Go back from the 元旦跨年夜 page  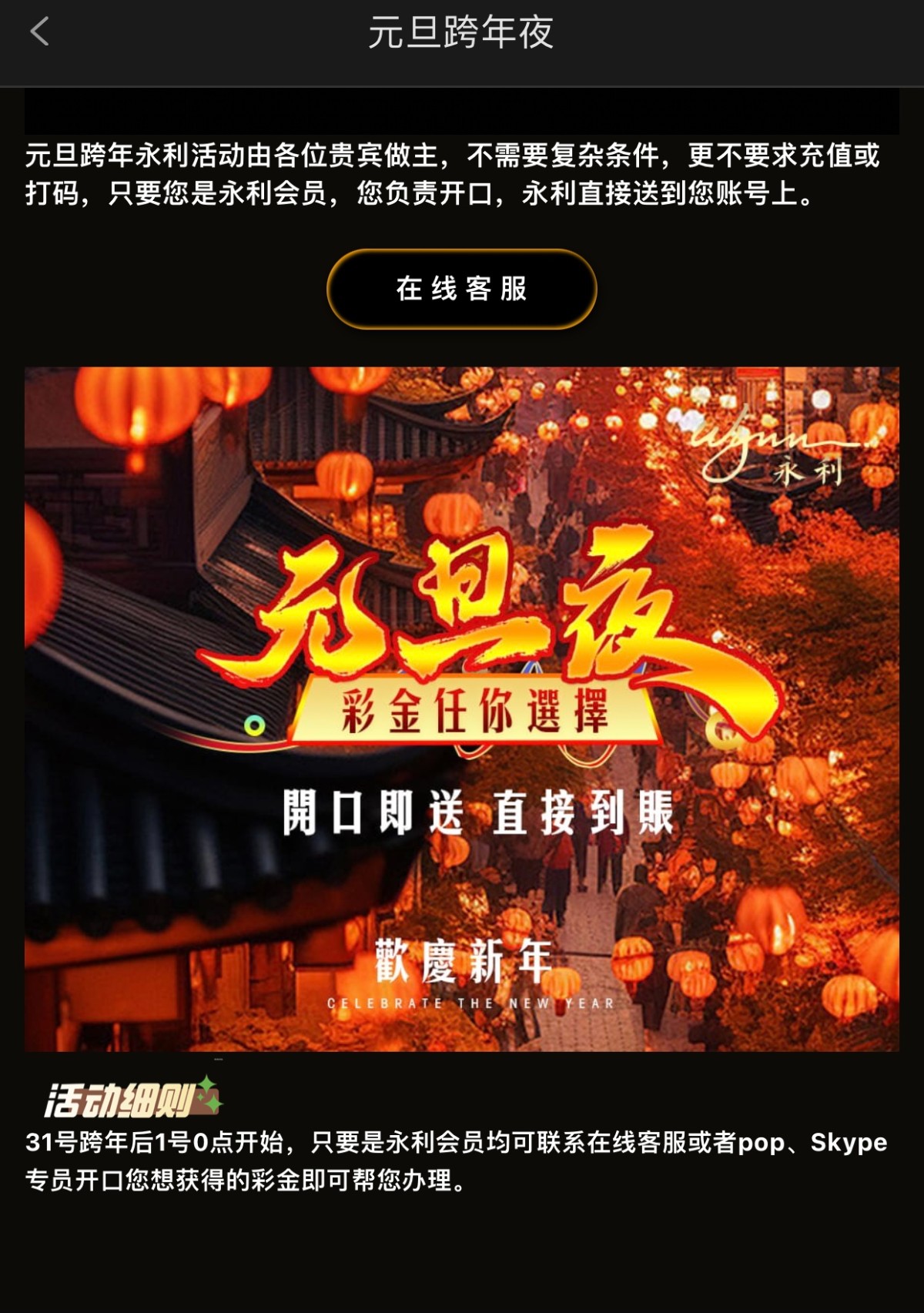[39, 32]
